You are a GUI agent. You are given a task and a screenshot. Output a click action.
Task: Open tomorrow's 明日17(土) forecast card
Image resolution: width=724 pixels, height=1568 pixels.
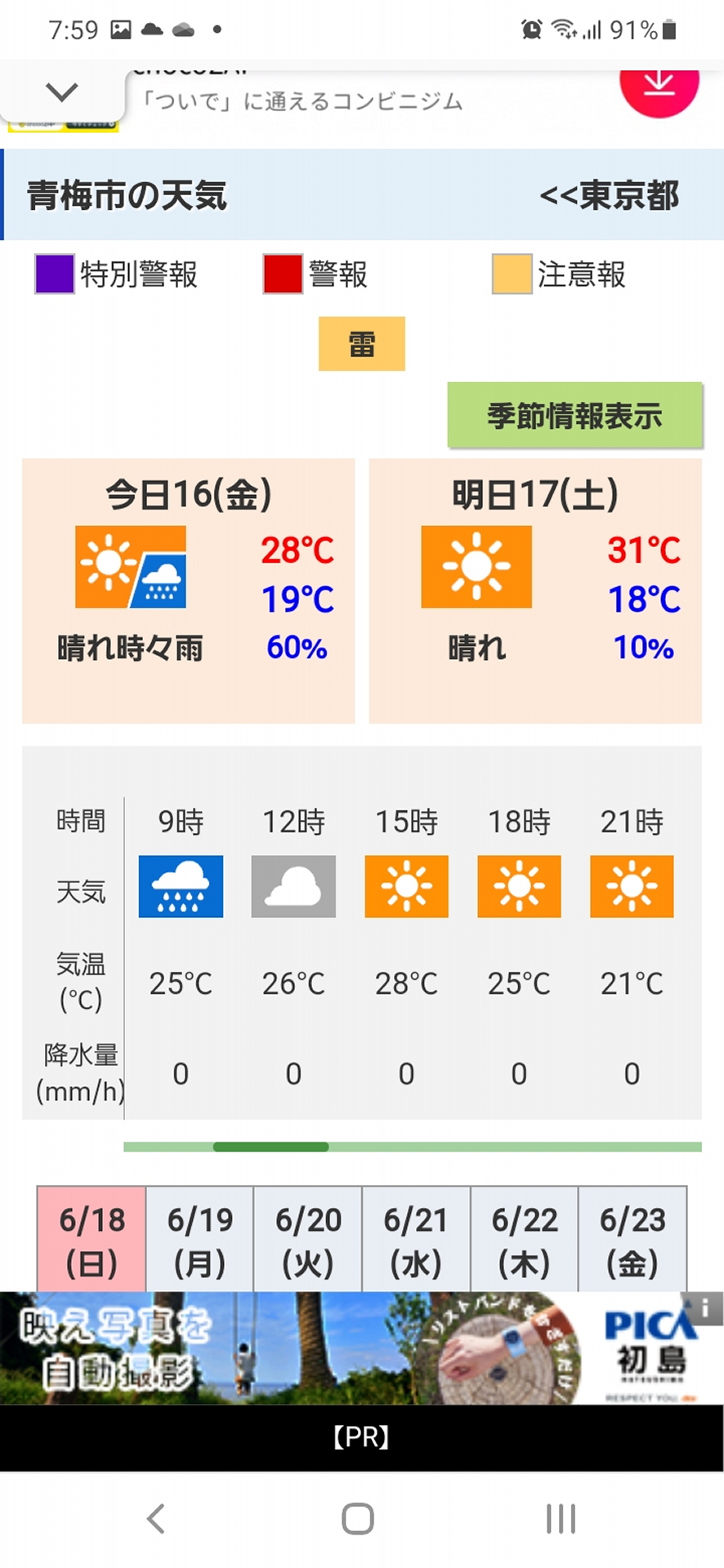pyautogui.click(x=535, y=590)
